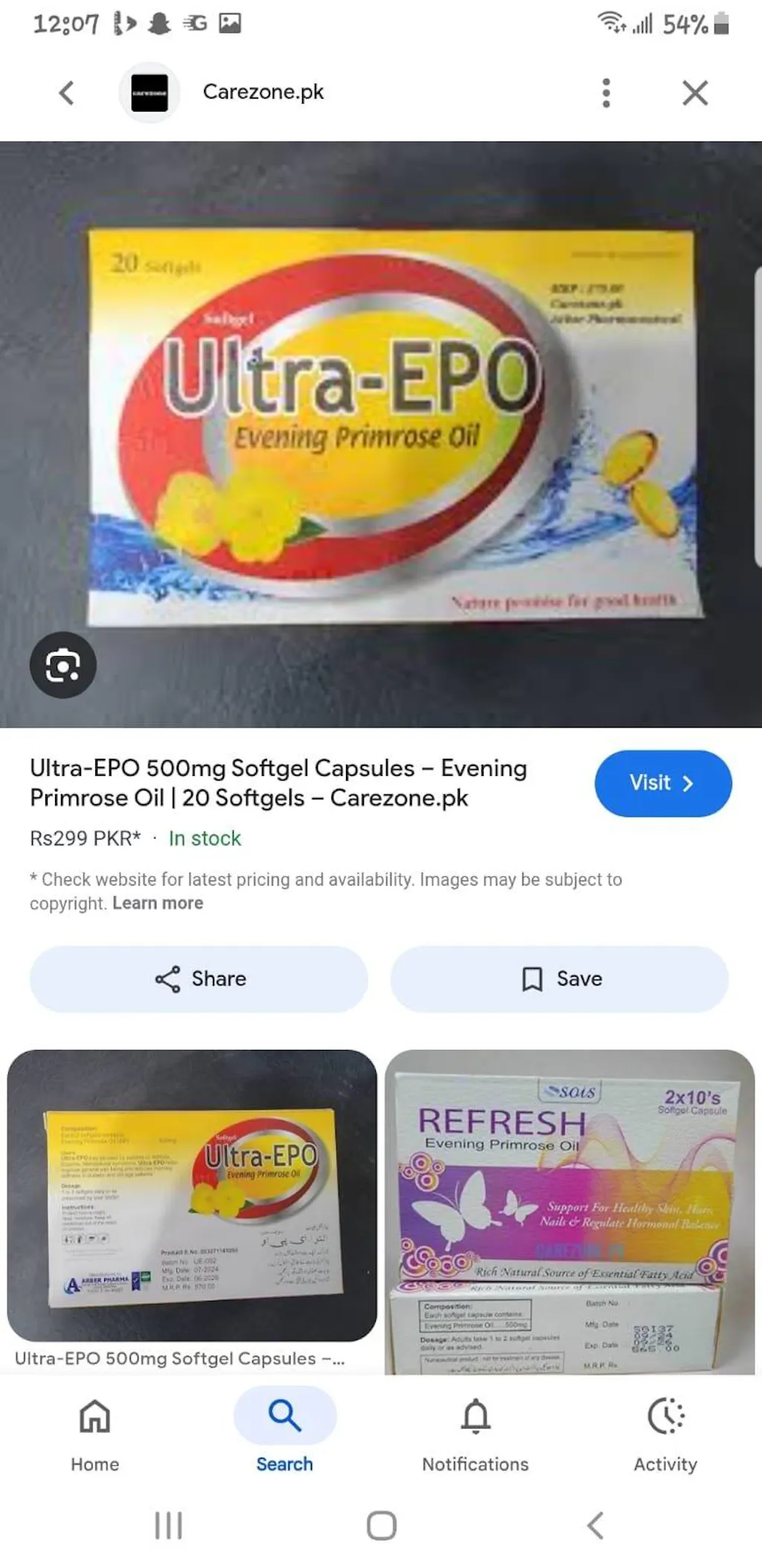Open system recent apps
762x1568 pixels.
pyautogui.click(x=168, y=1526)
